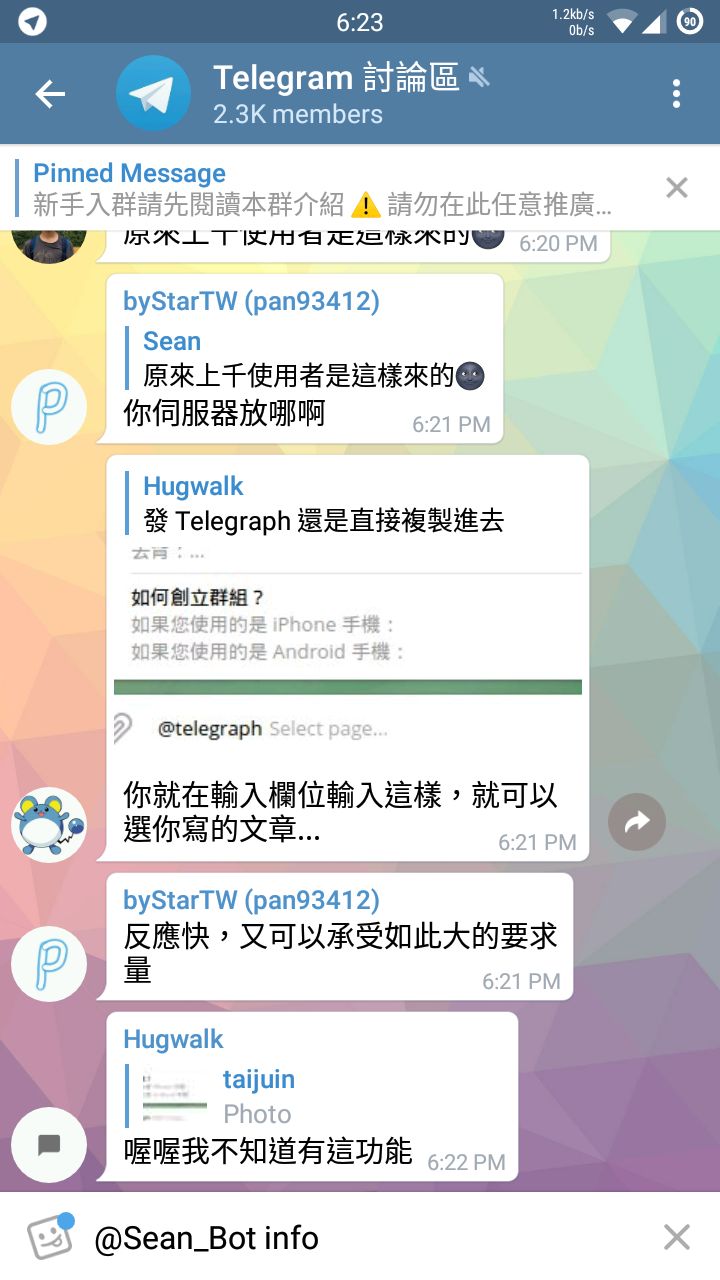This screenshot has width=720, height=1280.
Task: Tap the sticker icon in input bar
Action: tap(50, 1238)
